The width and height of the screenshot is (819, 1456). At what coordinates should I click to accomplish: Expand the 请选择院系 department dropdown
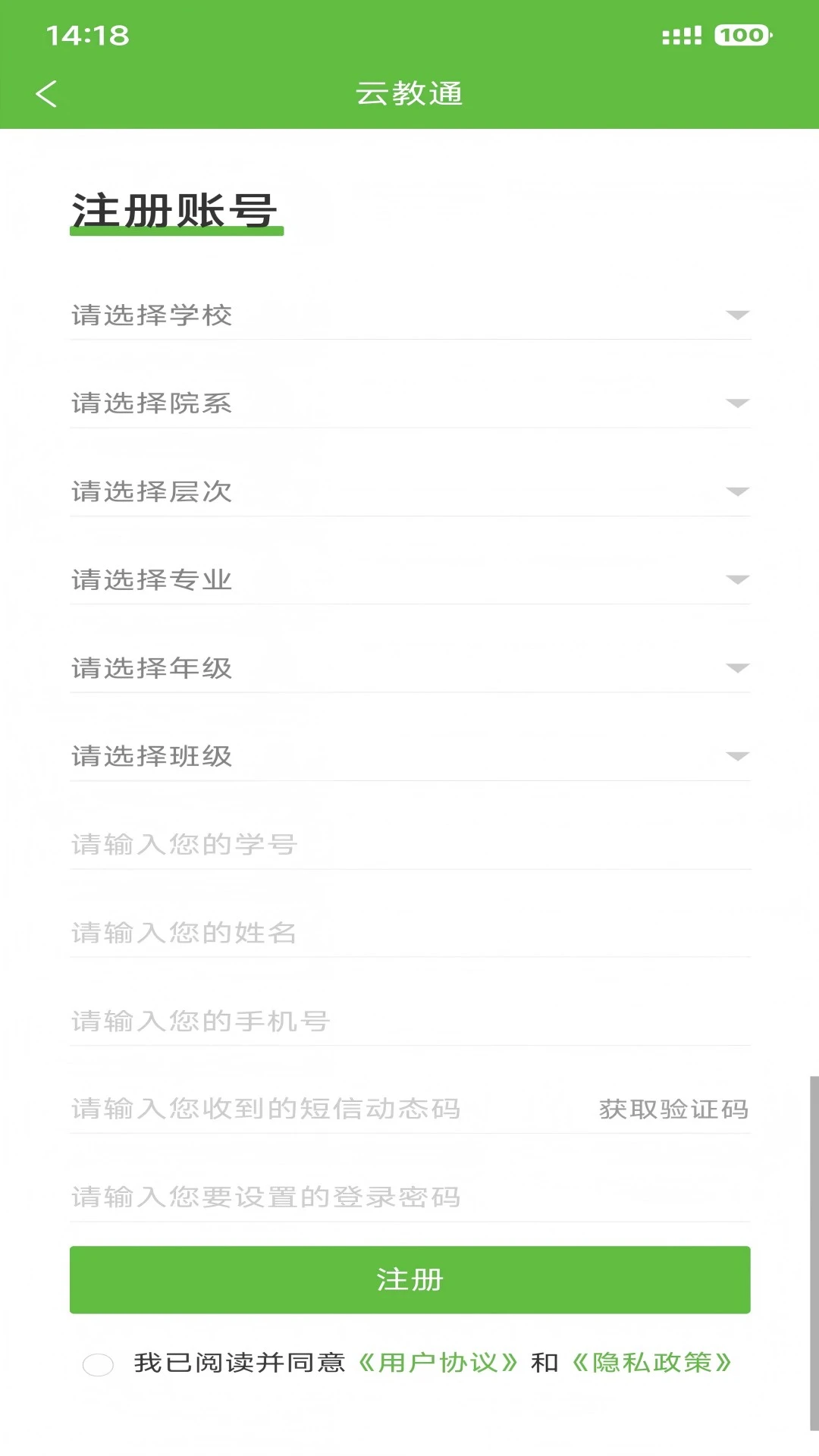click(409, 403)
